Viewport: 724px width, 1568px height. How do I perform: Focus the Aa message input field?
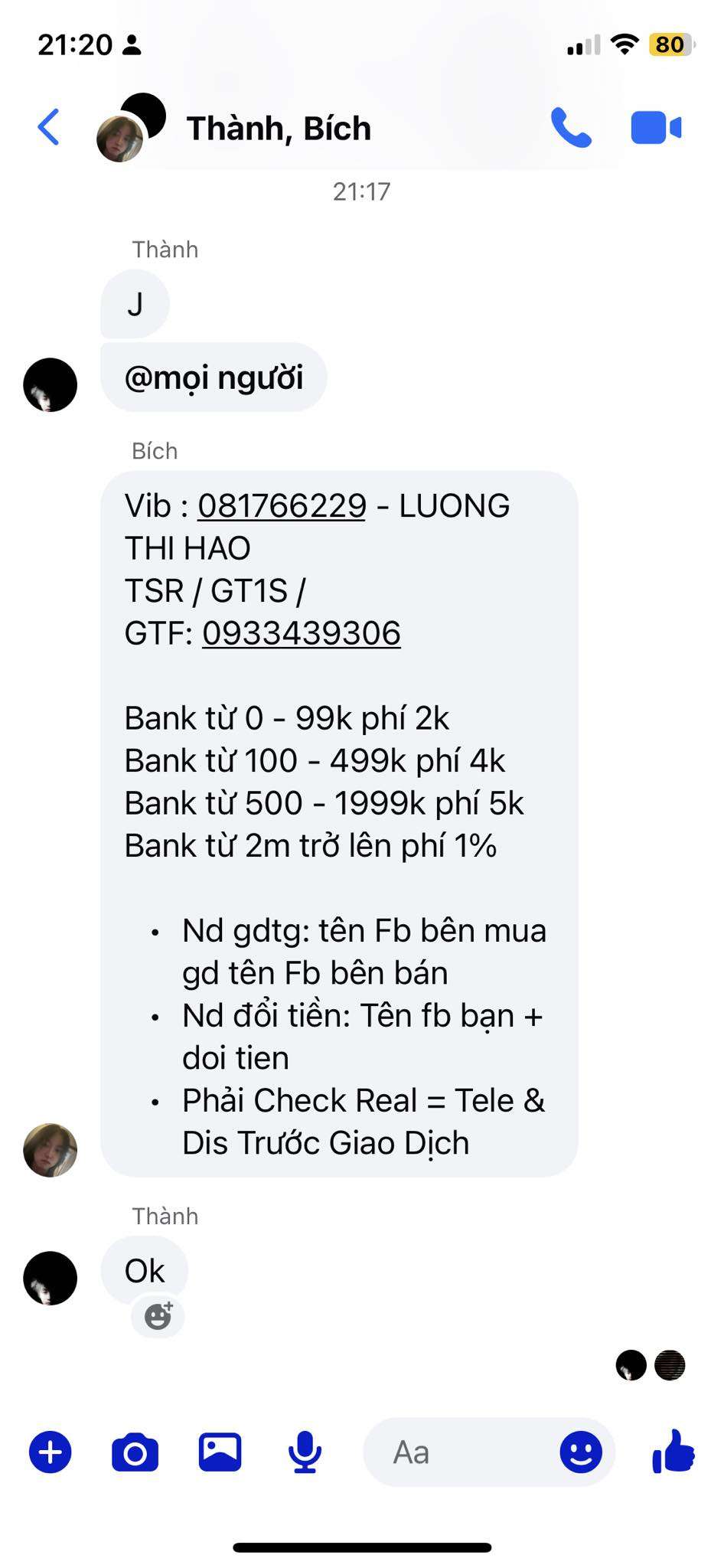tap(459, 1452)
